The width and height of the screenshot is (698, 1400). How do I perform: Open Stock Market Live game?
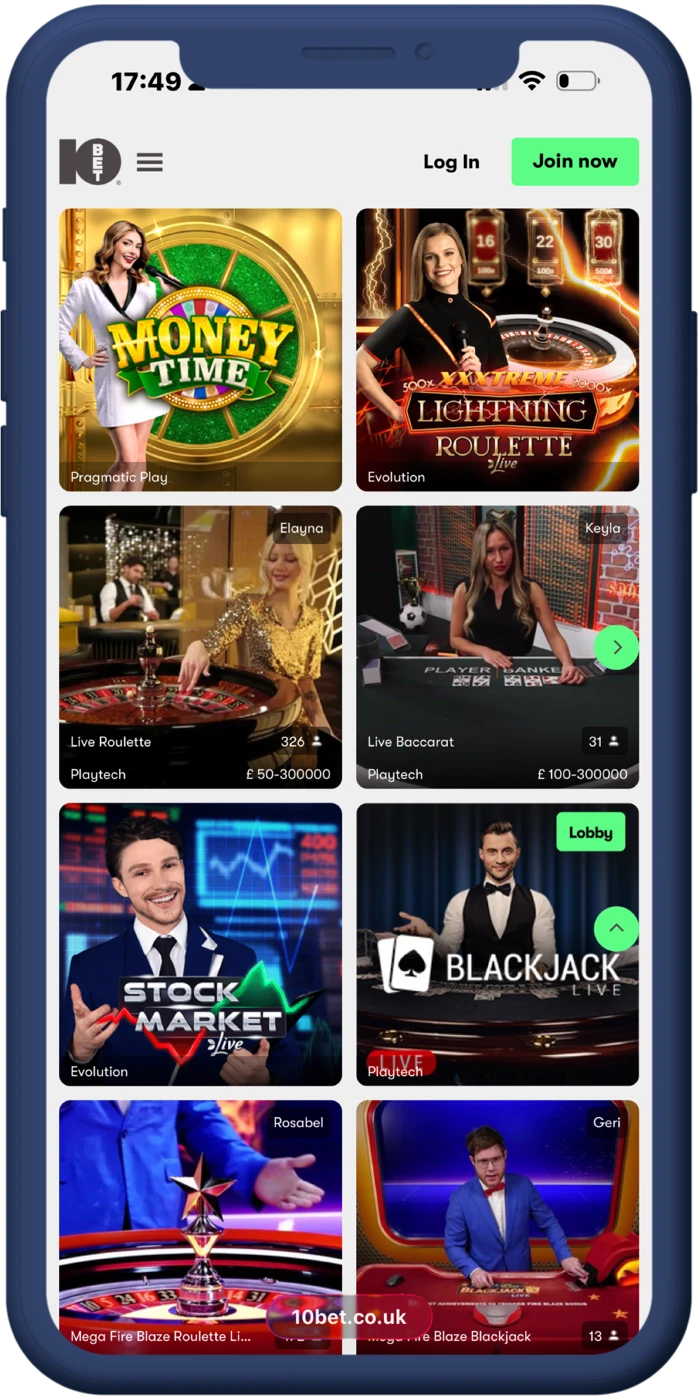click(x=200, y=943)
